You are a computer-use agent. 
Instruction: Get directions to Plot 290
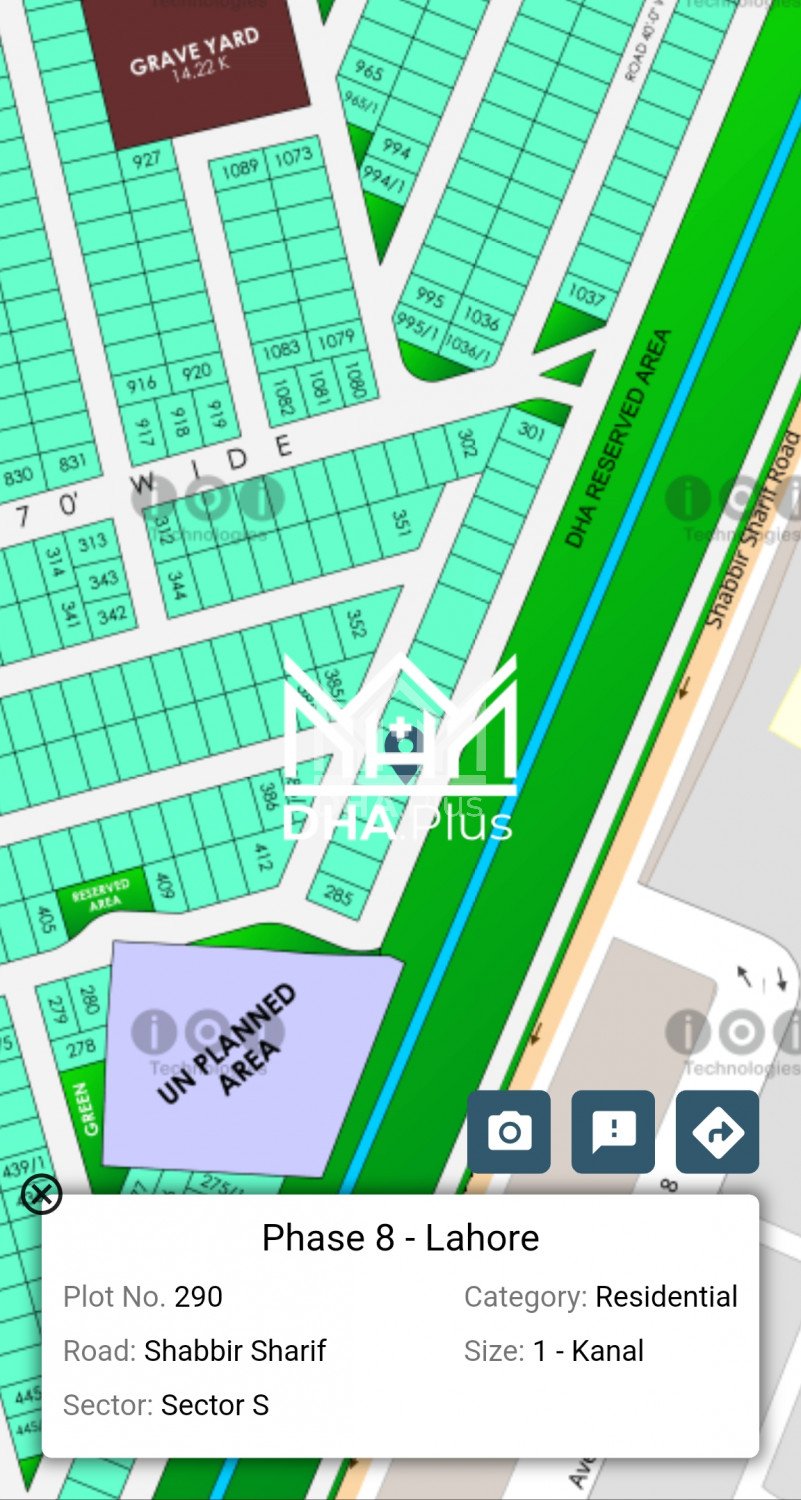click(x=717, y=1132)
